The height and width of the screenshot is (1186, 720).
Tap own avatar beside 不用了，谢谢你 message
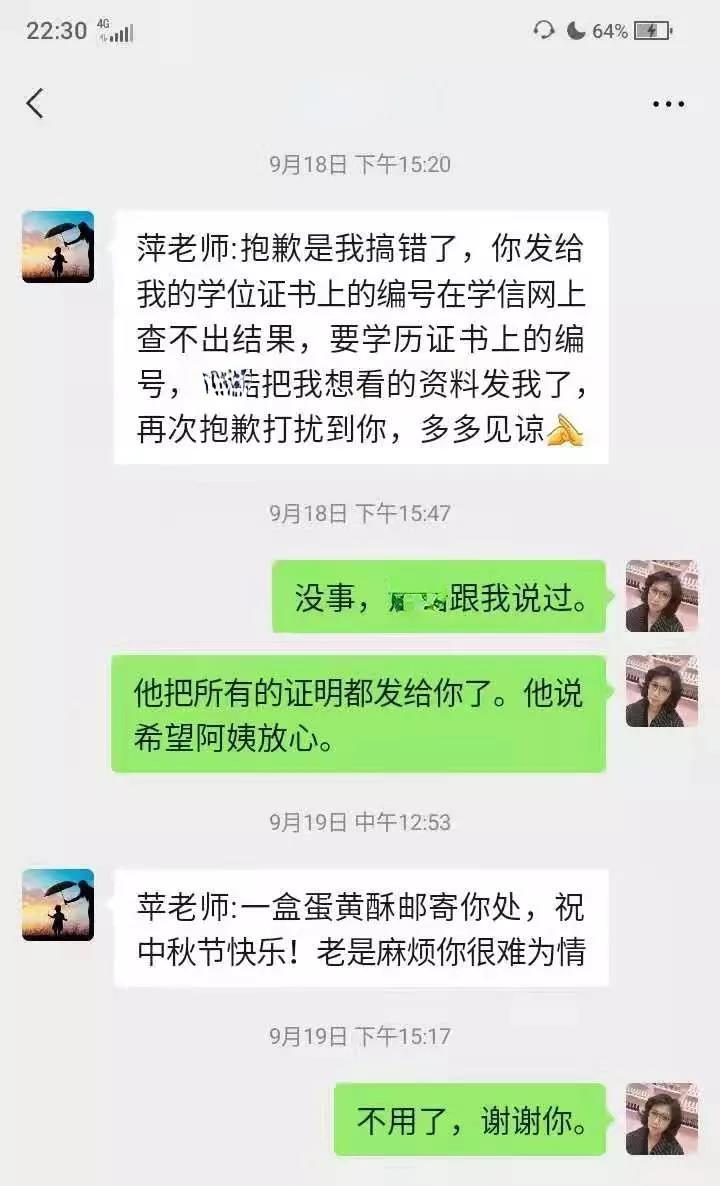tap(661, 1119)
